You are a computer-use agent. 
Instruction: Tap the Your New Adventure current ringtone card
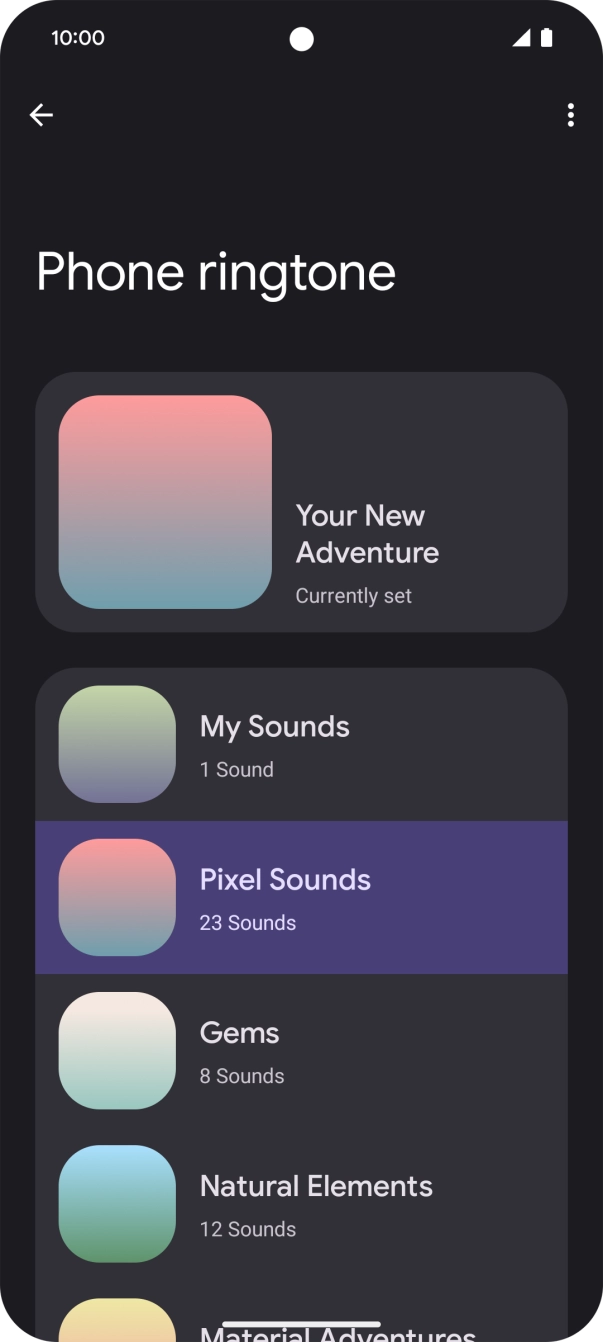click(x=301, y=502)
